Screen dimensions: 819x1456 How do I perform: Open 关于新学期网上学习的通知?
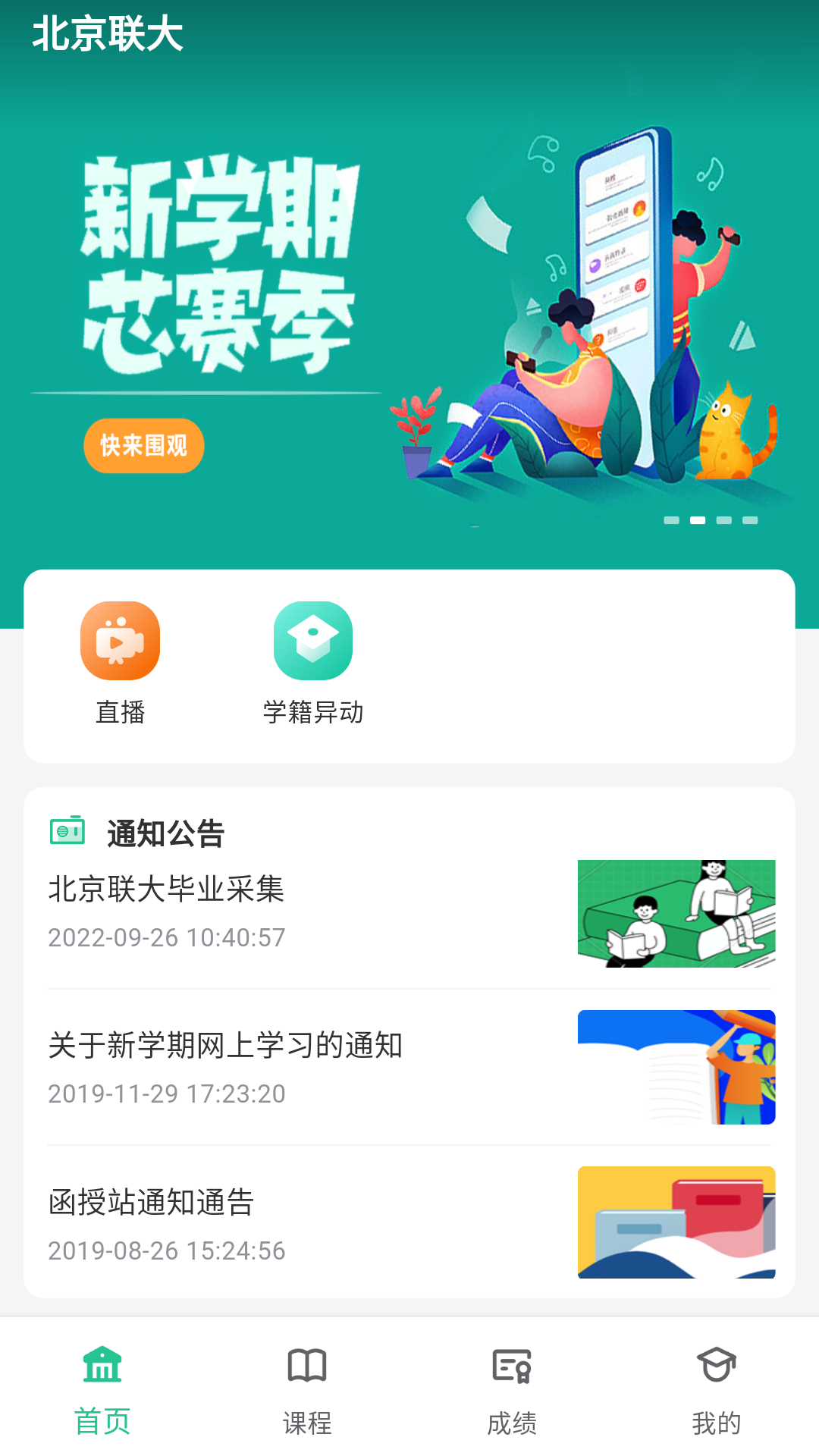coord(226,1045)
